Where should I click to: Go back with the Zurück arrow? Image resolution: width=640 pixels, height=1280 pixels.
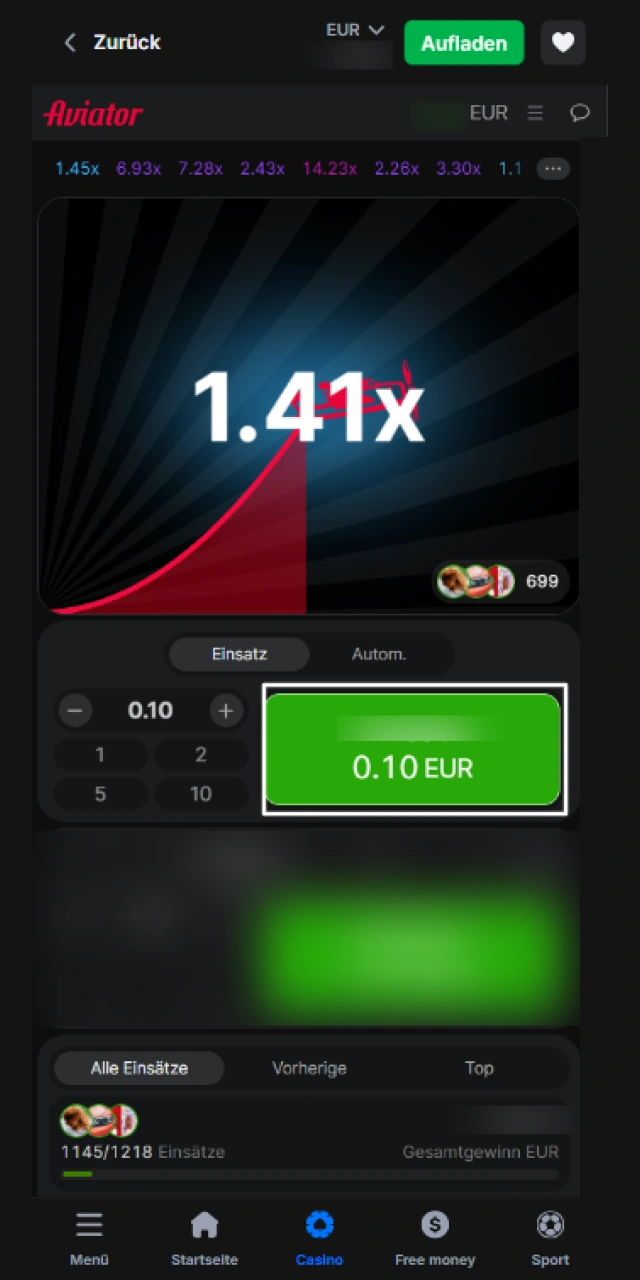point(70,42)
